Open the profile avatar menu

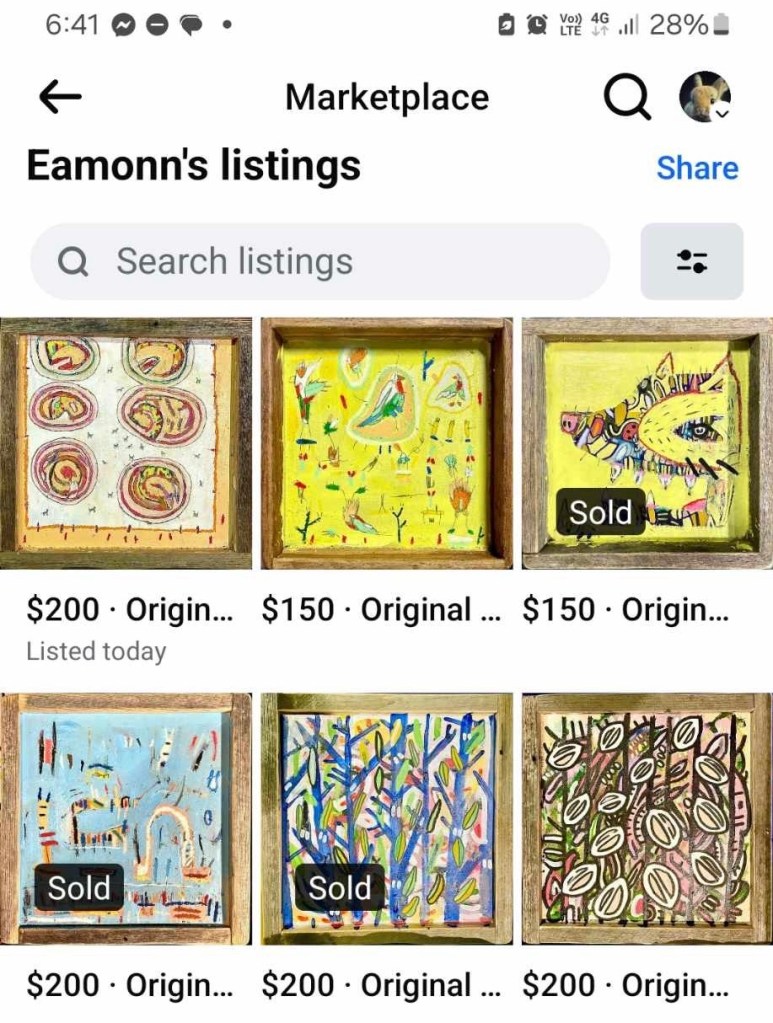[x=705, y=97]
